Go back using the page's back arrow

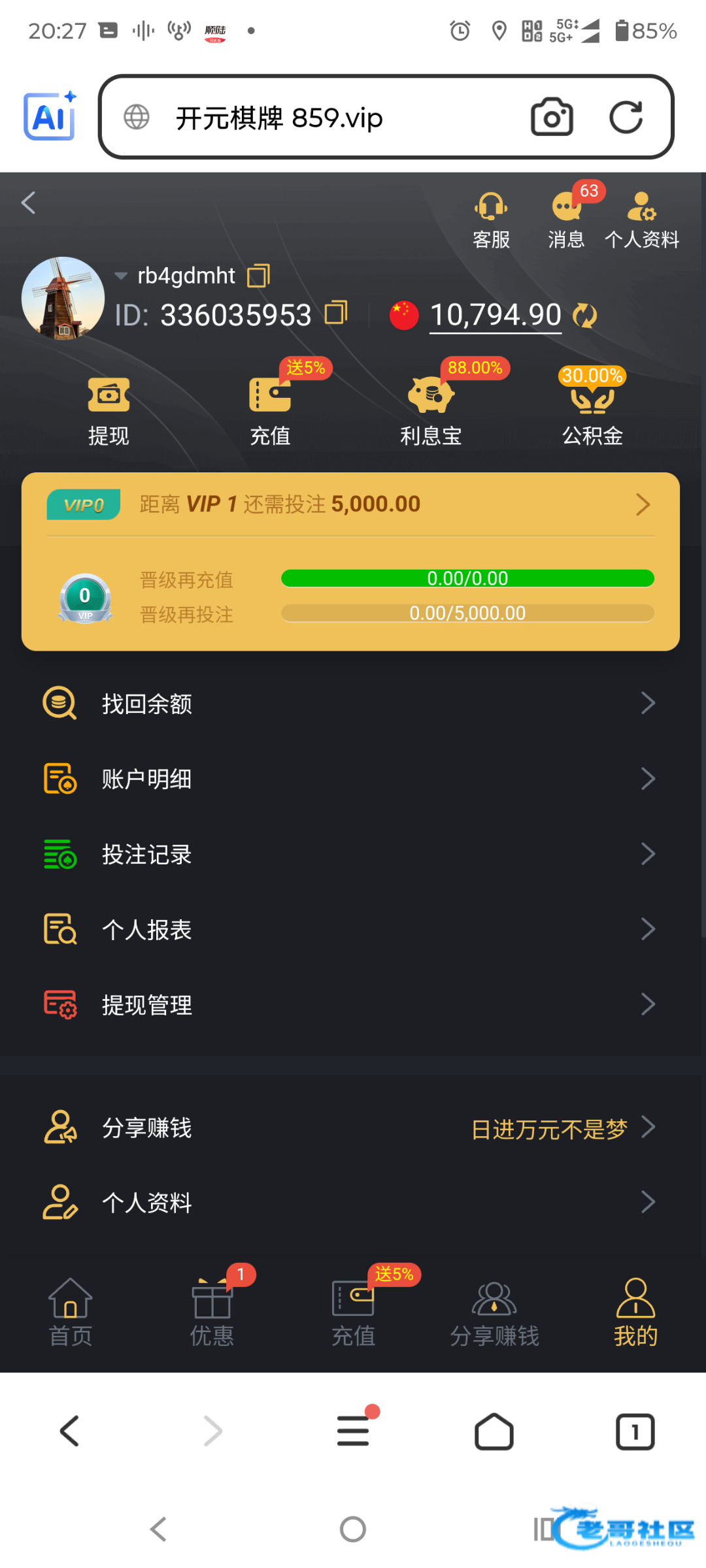29,203
